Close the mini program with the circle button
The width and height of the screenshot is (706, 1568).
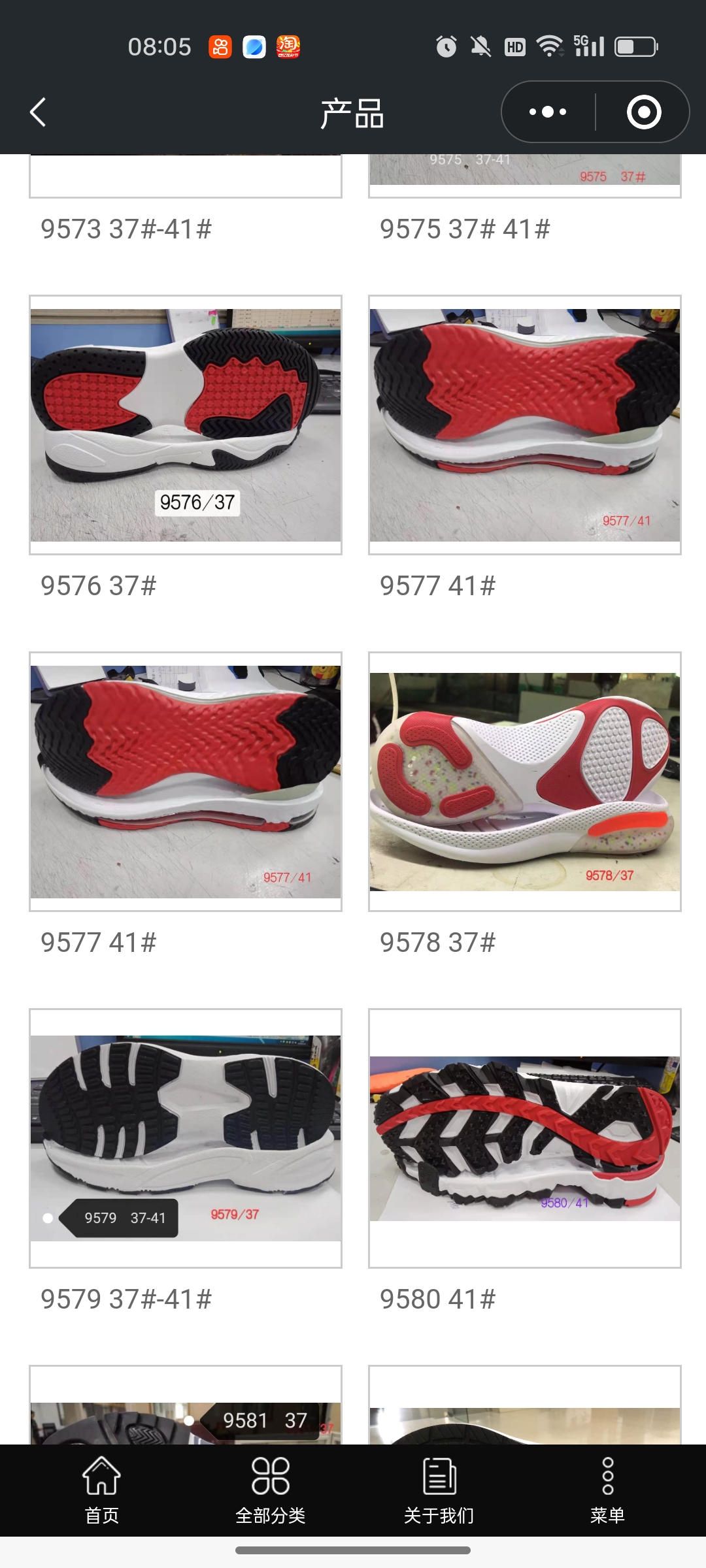coord(643,112)
